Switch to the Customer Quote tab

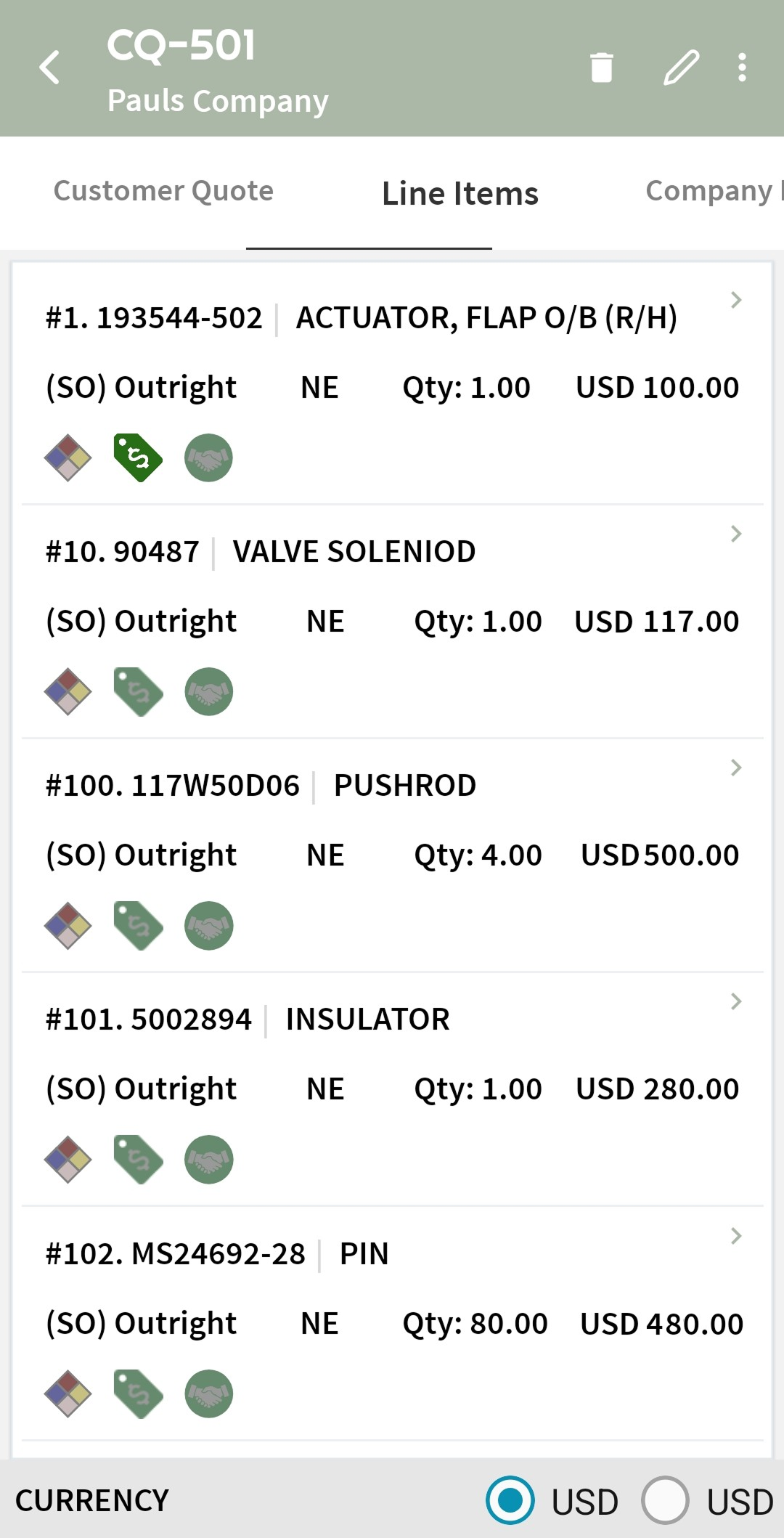(x=163, y=191)
